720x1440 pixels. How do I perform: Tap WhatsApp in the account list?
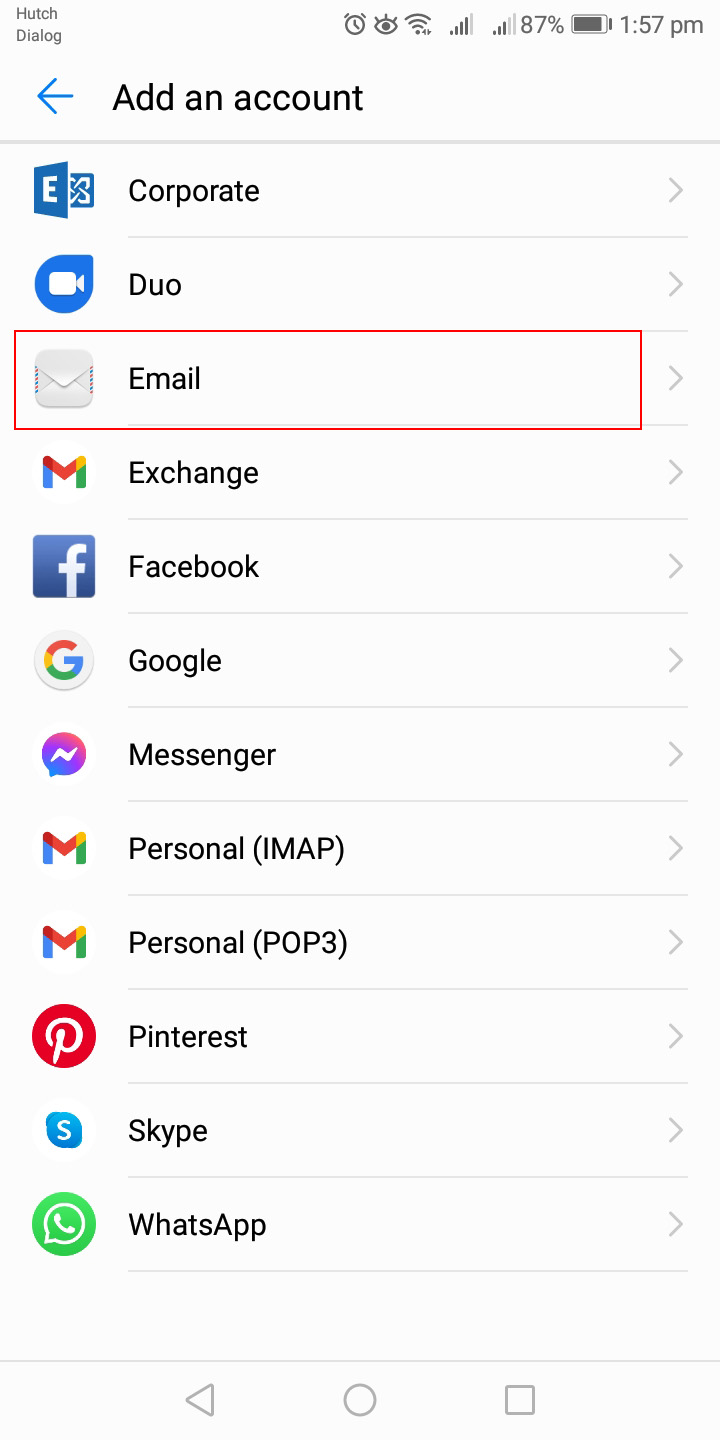360,1225
